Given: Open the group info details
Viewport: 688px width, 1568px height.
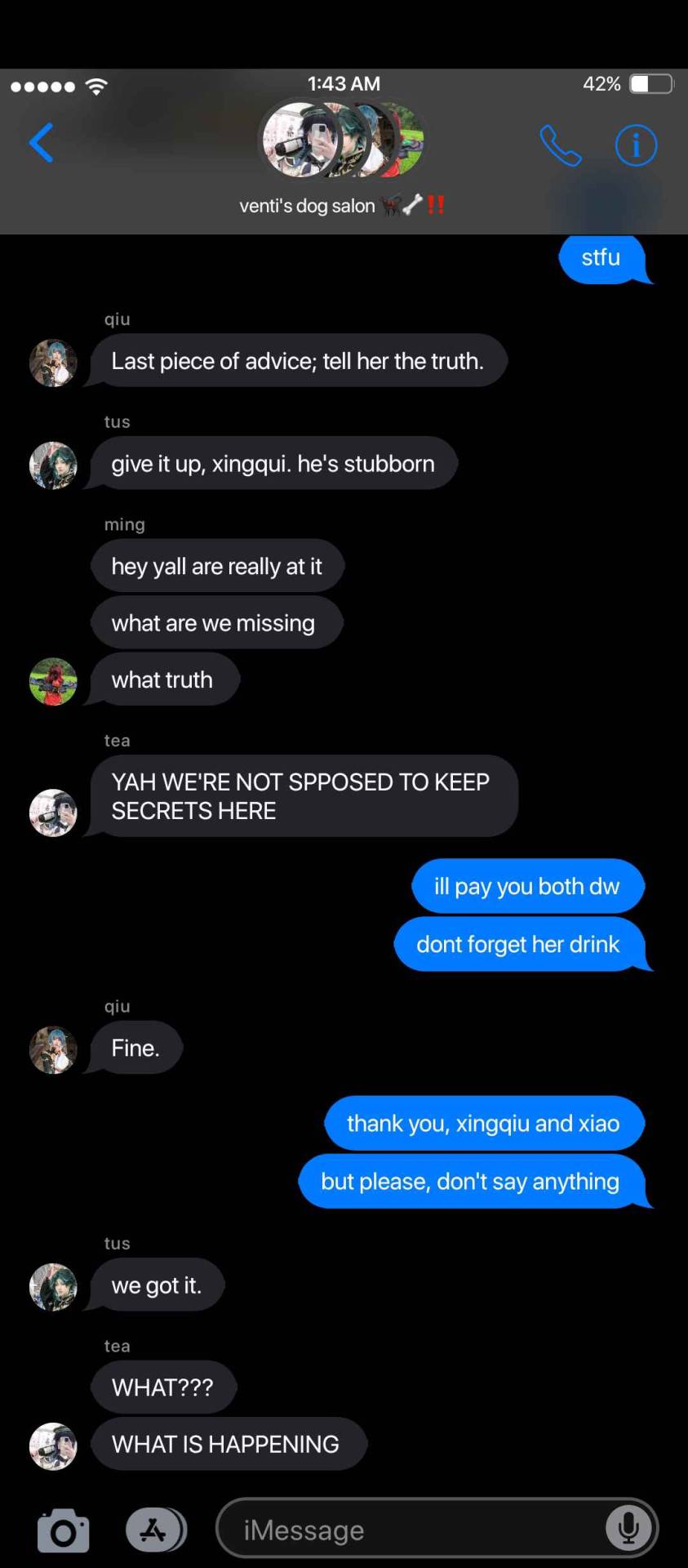Looking at the screenshot, I should coord(635,145).
